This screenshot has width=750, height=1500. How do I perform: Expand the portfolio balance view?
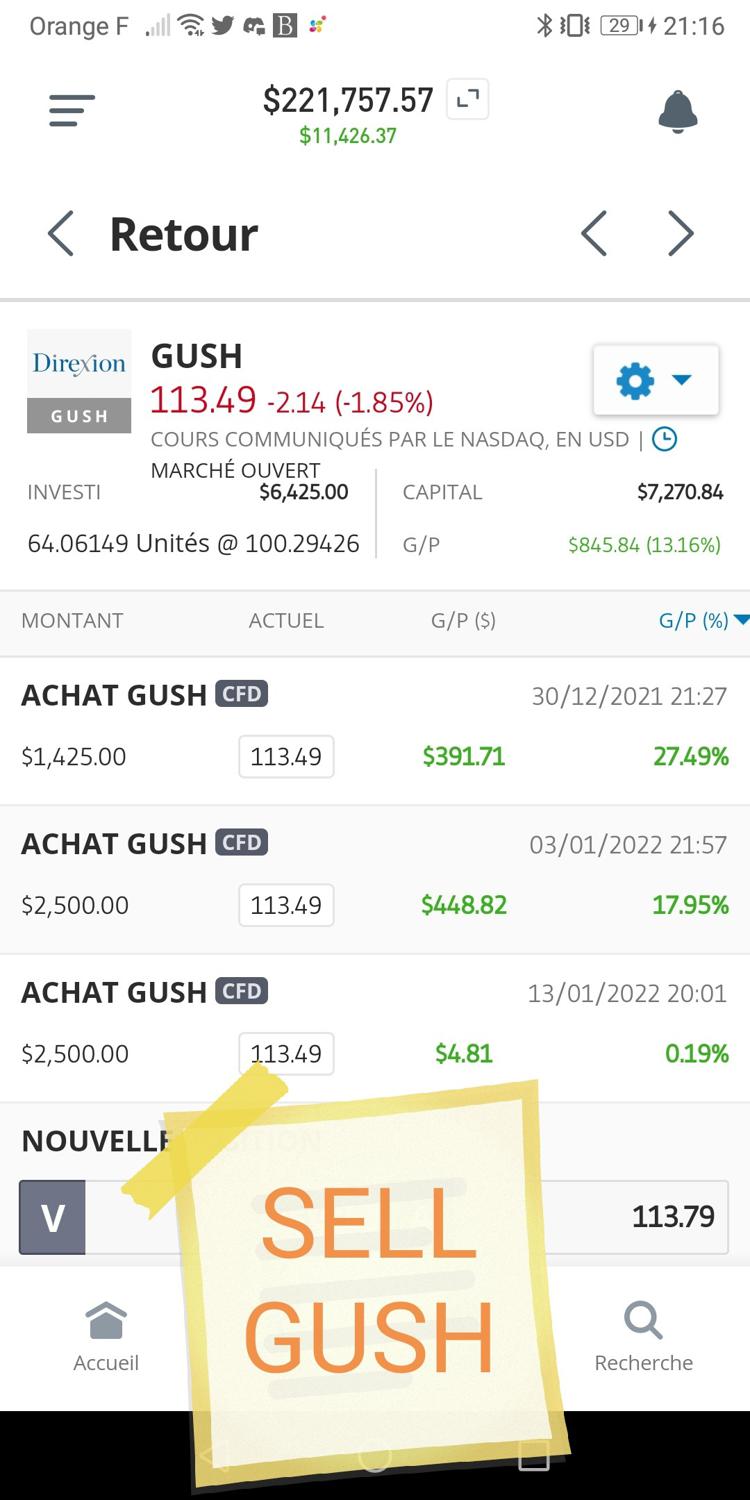467,100
